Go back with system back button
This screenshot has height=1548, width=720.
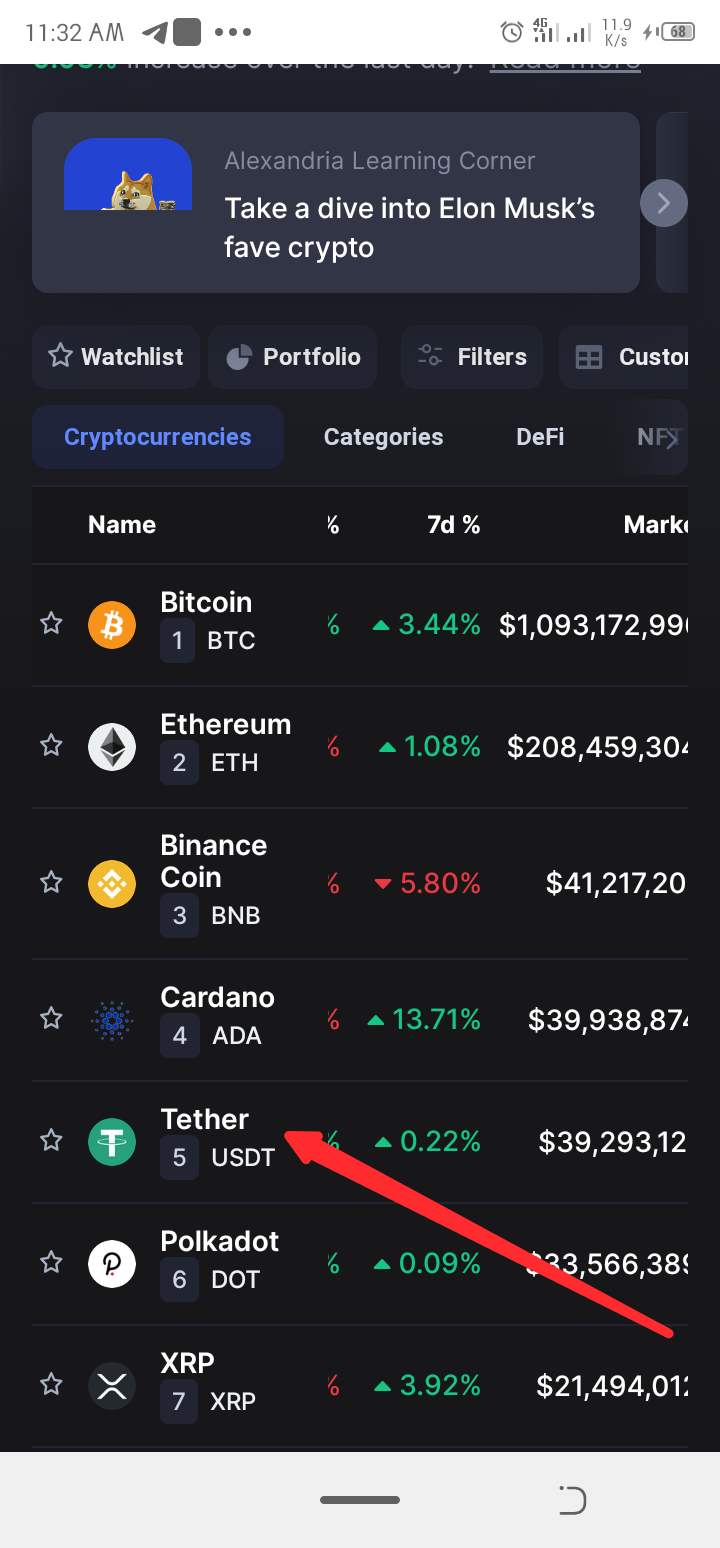tap(571, 1500)
